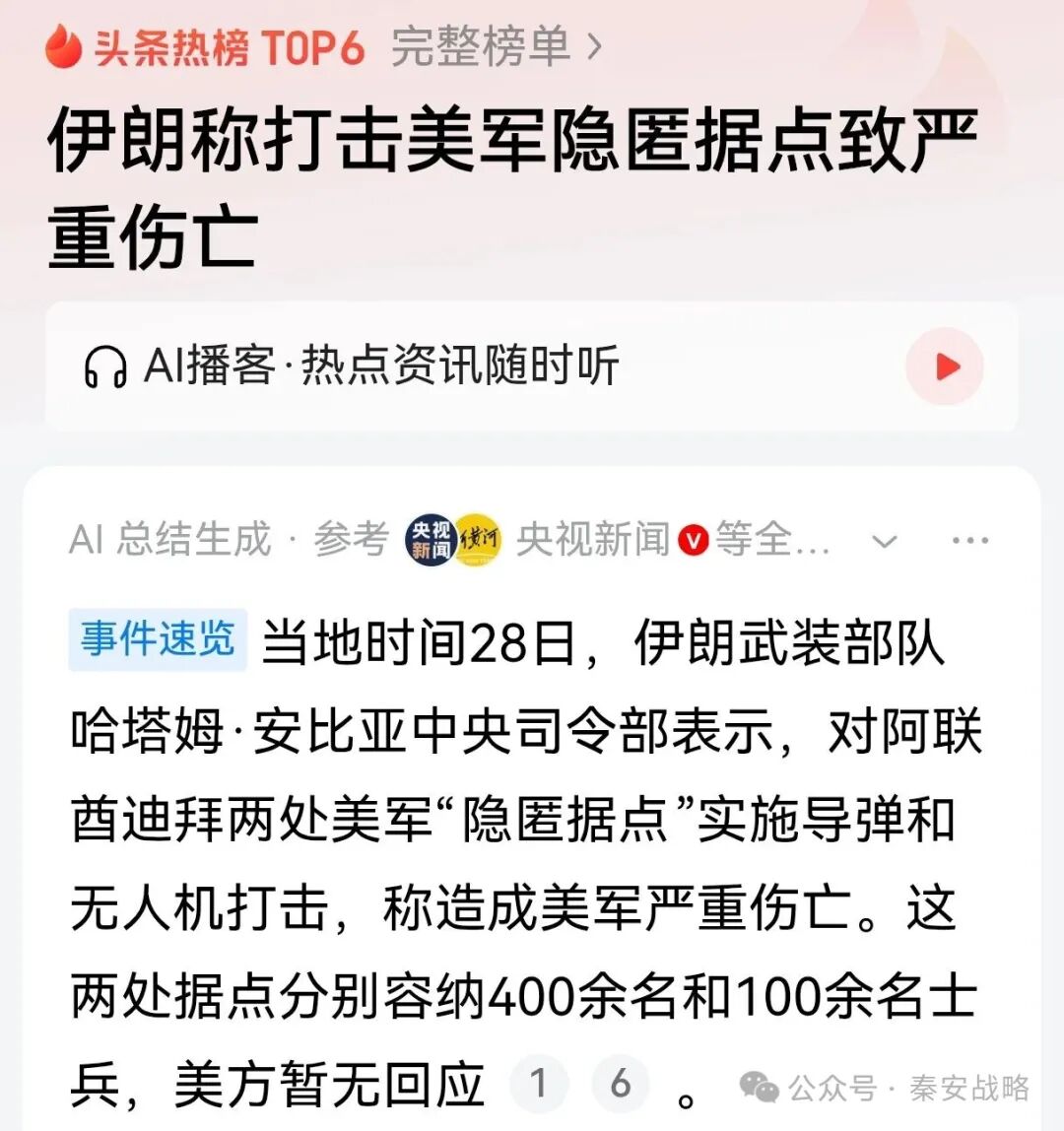Click the 头条热榜 TOP6 header label
The height and width of the screenshot is (1131, 1064).
tap(230, 44)
